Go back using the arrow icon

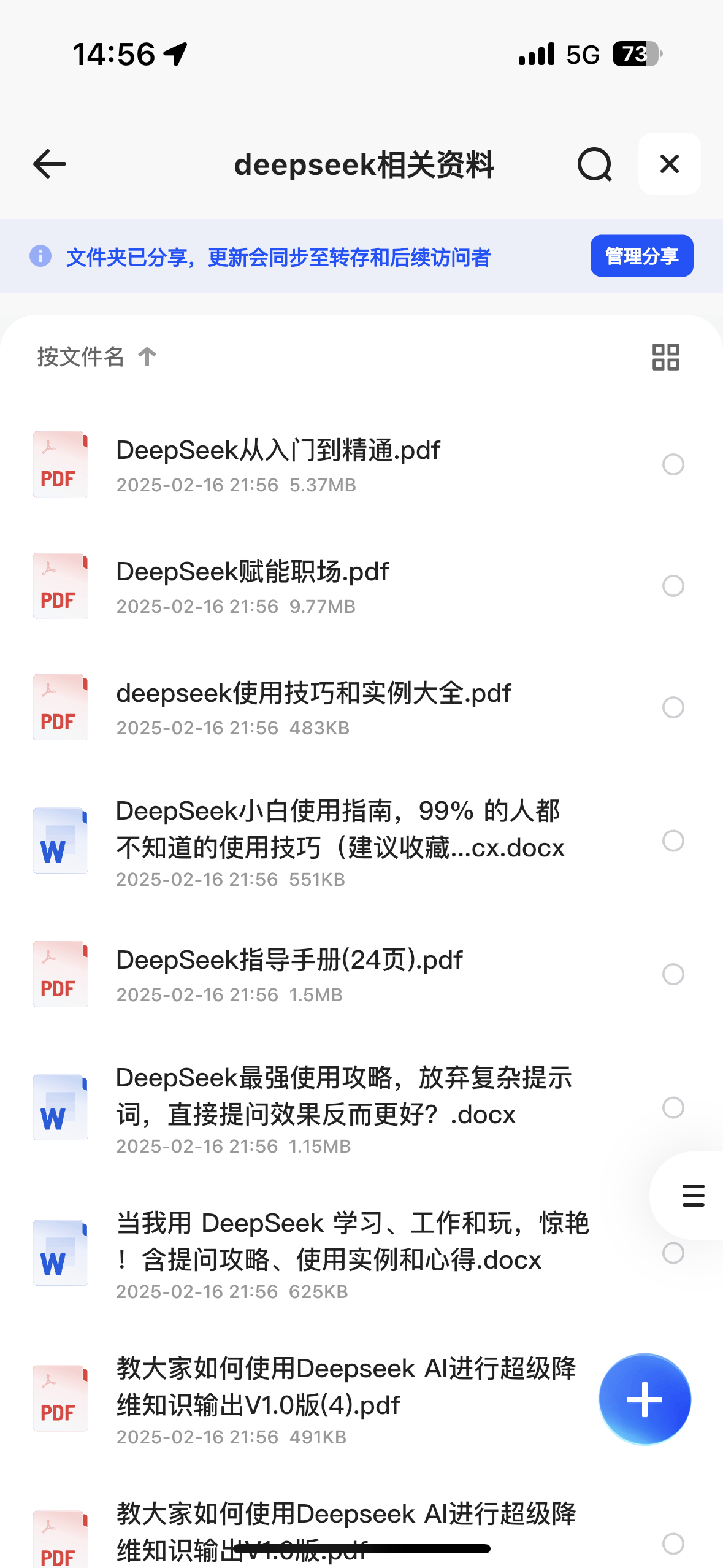[x=50, y=164]
